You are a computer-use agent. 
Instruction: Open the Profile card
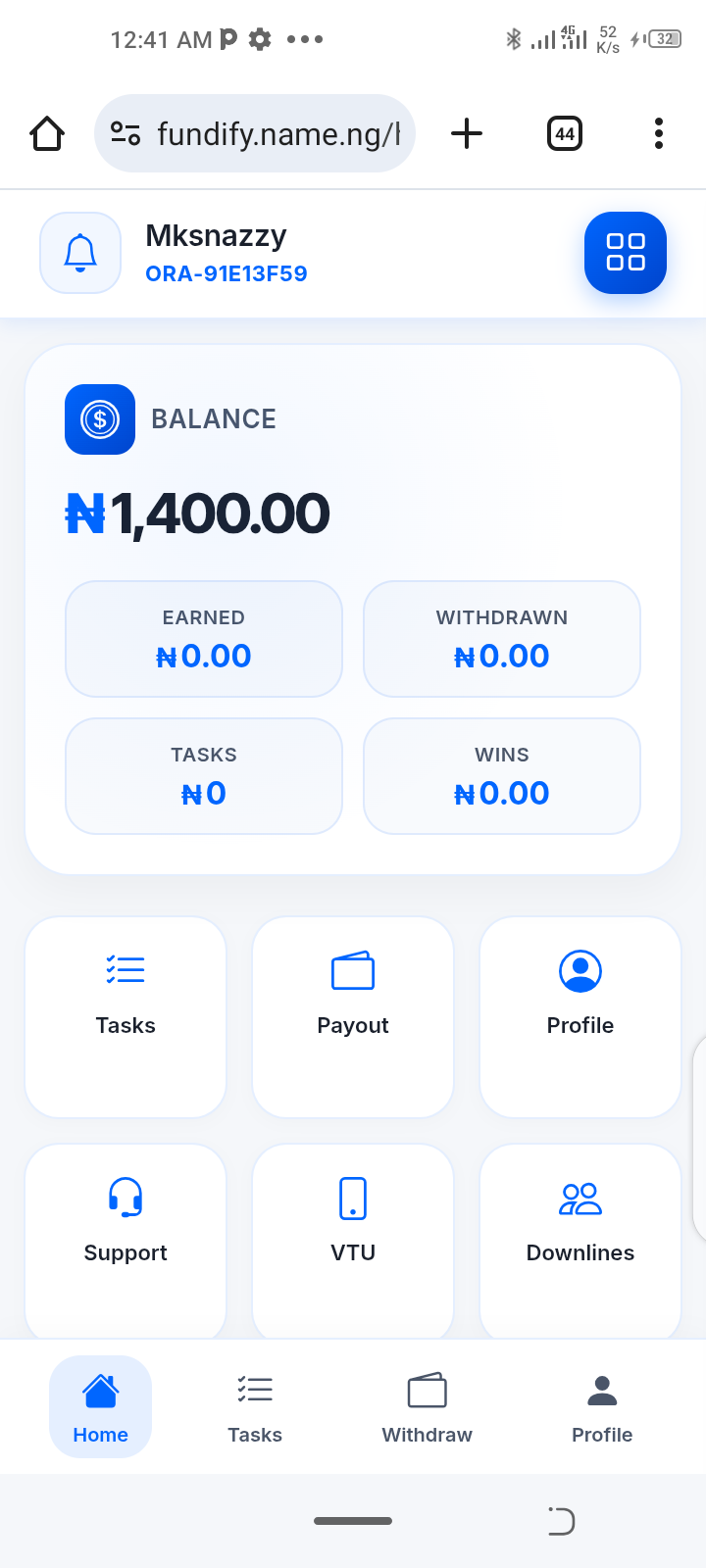580,1016
